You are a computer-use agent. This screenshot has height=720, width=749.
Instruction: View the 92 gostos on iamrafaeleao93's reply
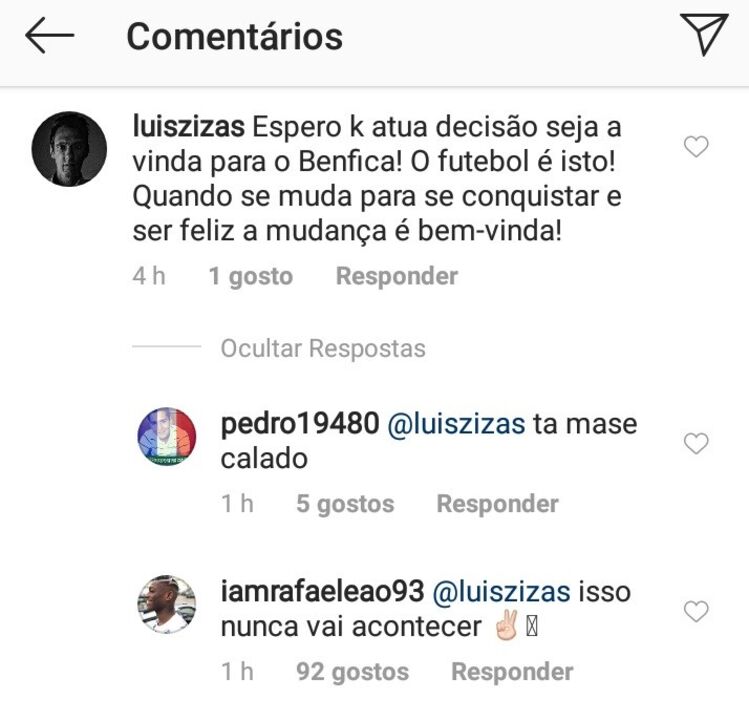[x=352, y=672]
